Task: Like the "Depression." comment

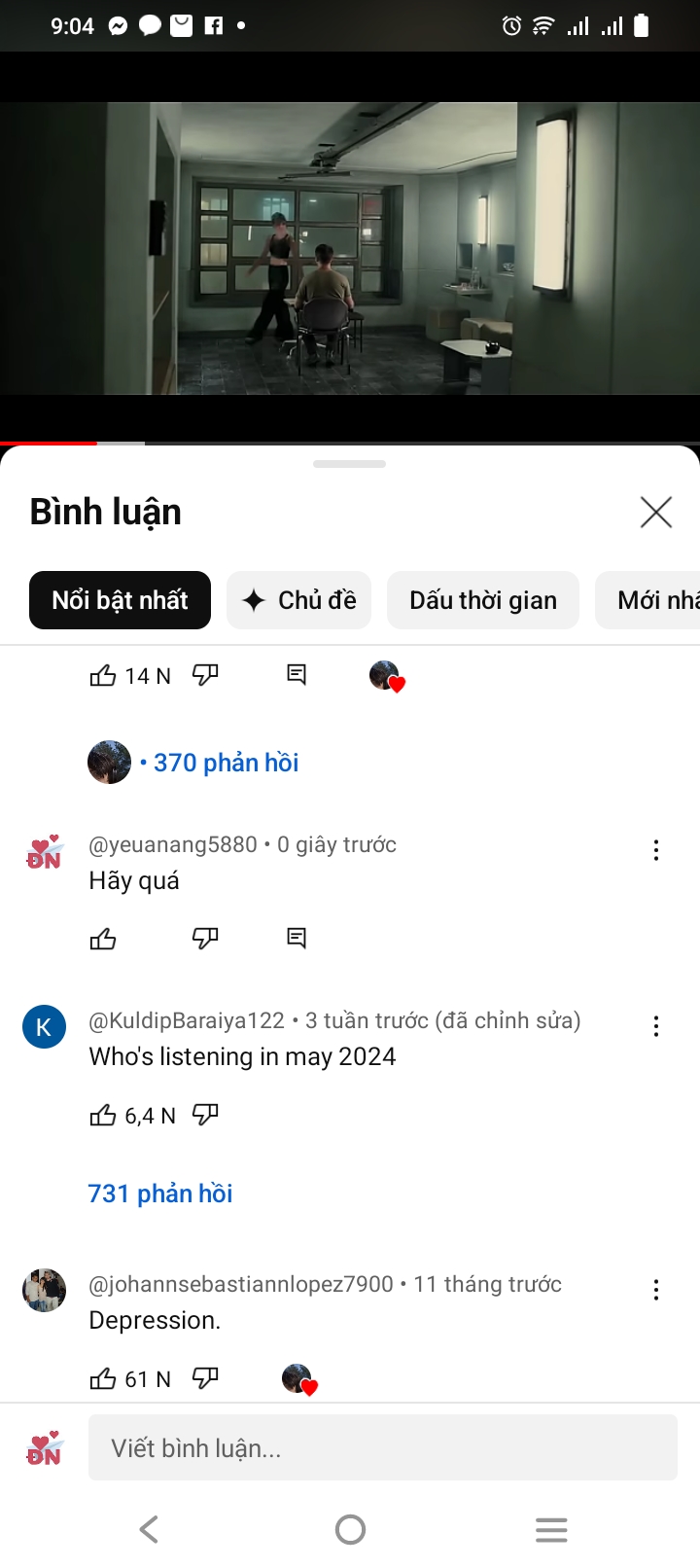Action: 103,1379
